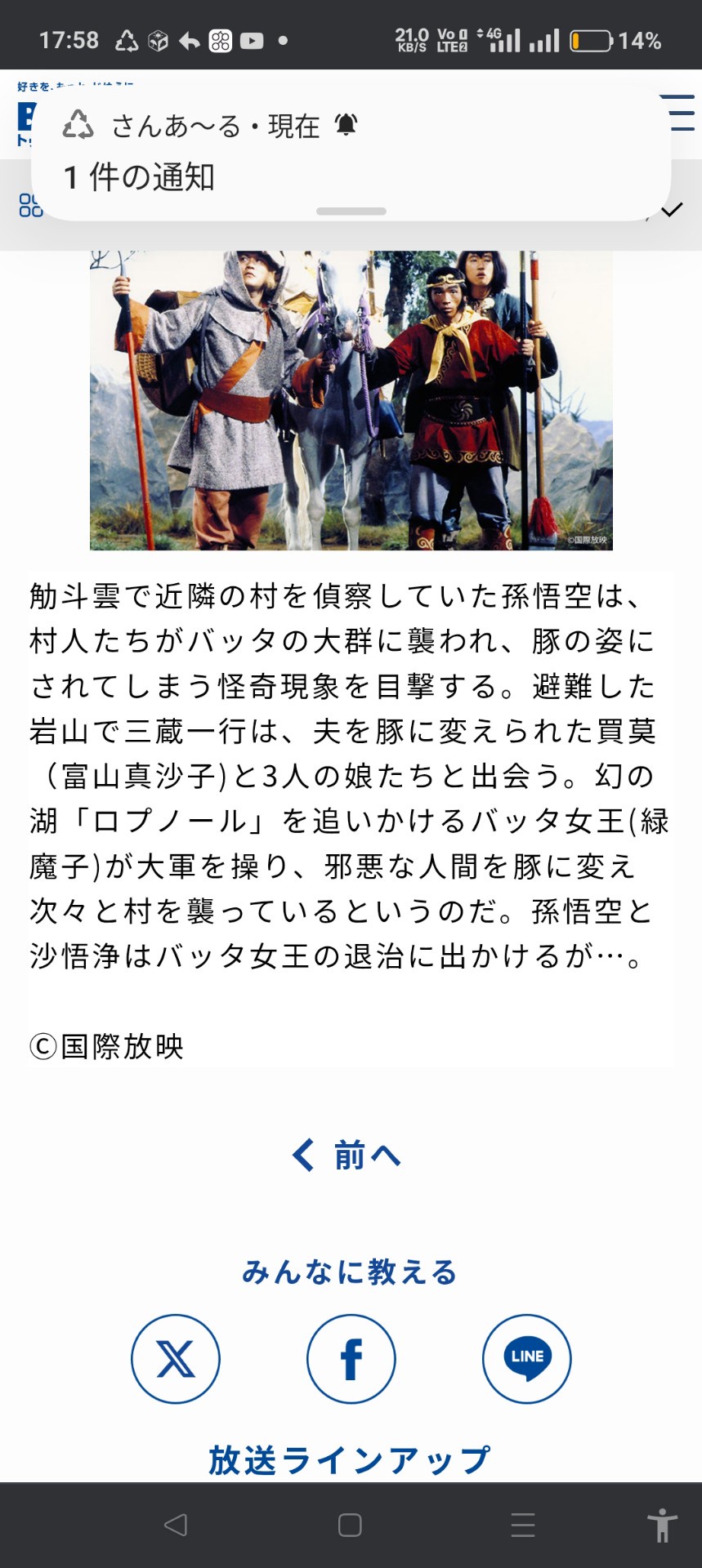
Task: Share this page on X
Action: tap(176, 1359)
